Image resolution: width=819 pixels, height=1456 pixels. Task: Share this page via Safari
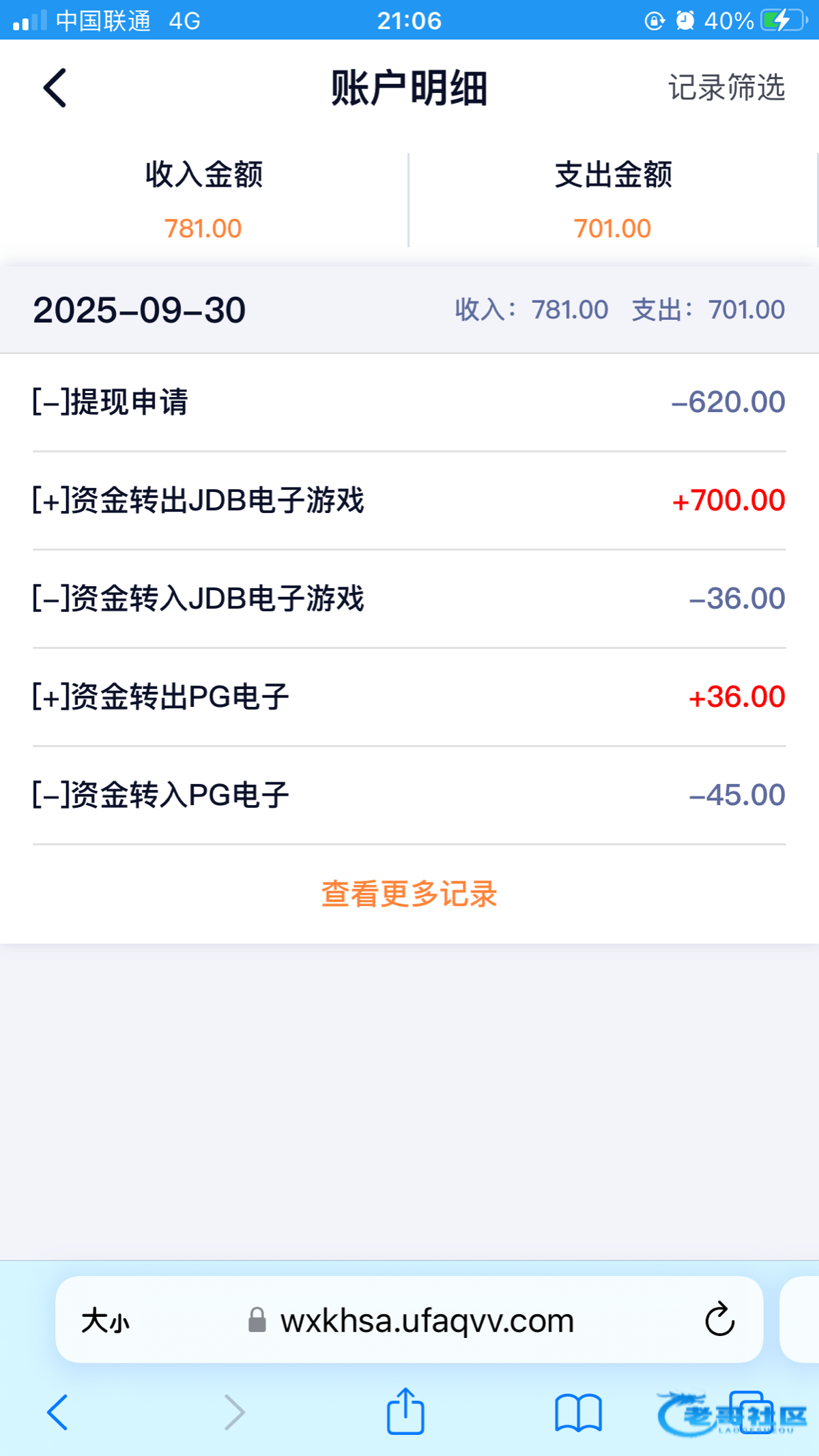click(x=405, y=1411)
